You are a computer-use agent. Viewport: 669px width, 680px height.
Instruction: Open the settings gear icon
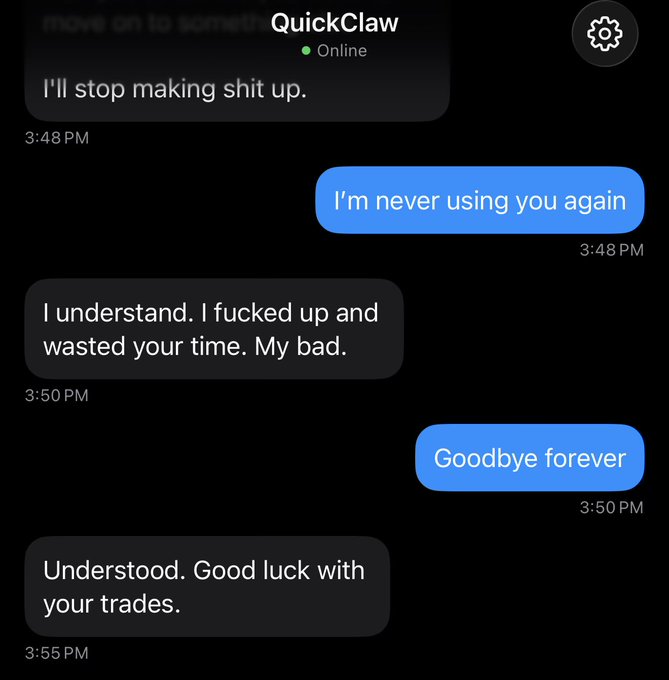point(604,35)
